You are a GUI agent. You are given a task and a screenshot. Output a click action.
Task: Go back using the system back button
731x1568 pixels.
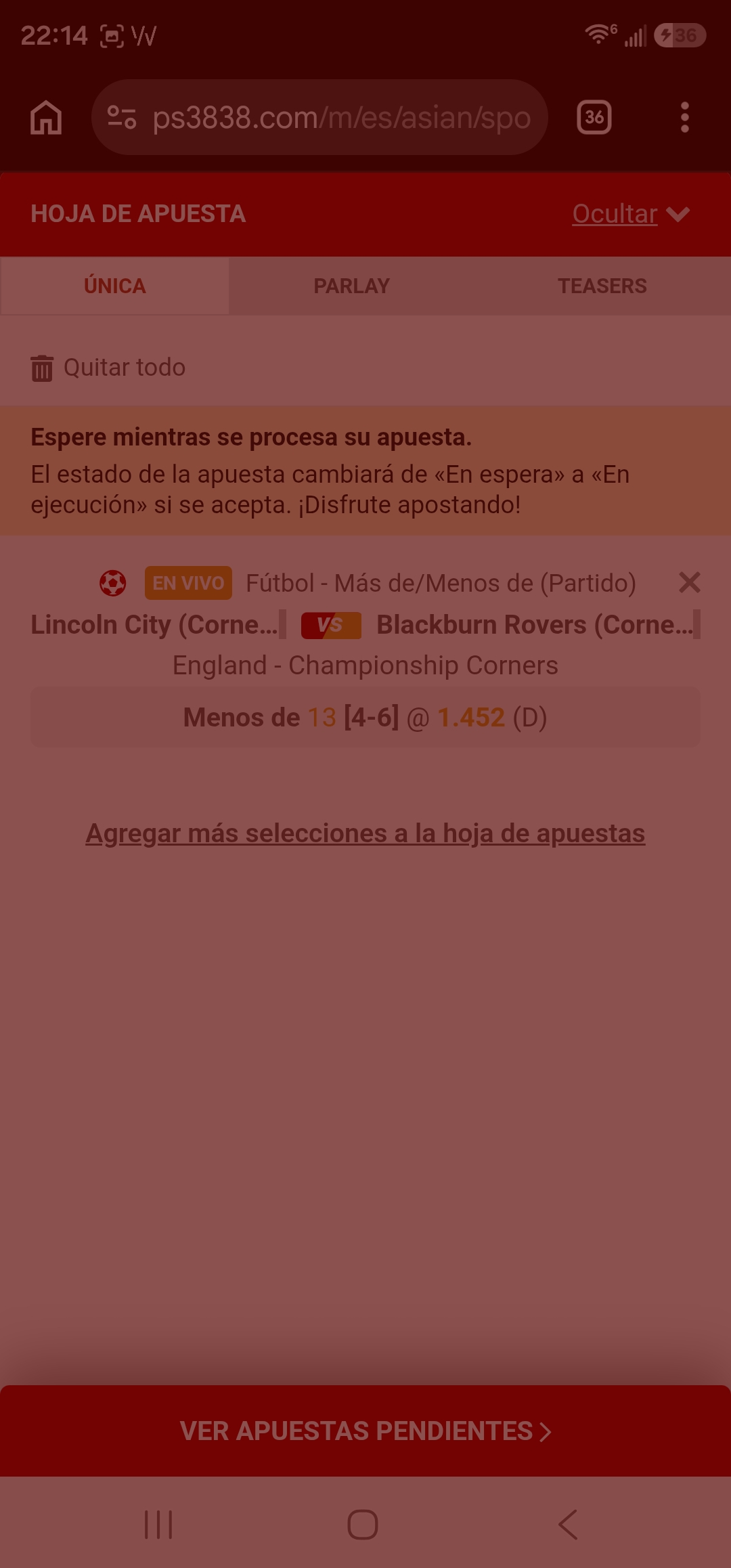tap(569, 1525)
